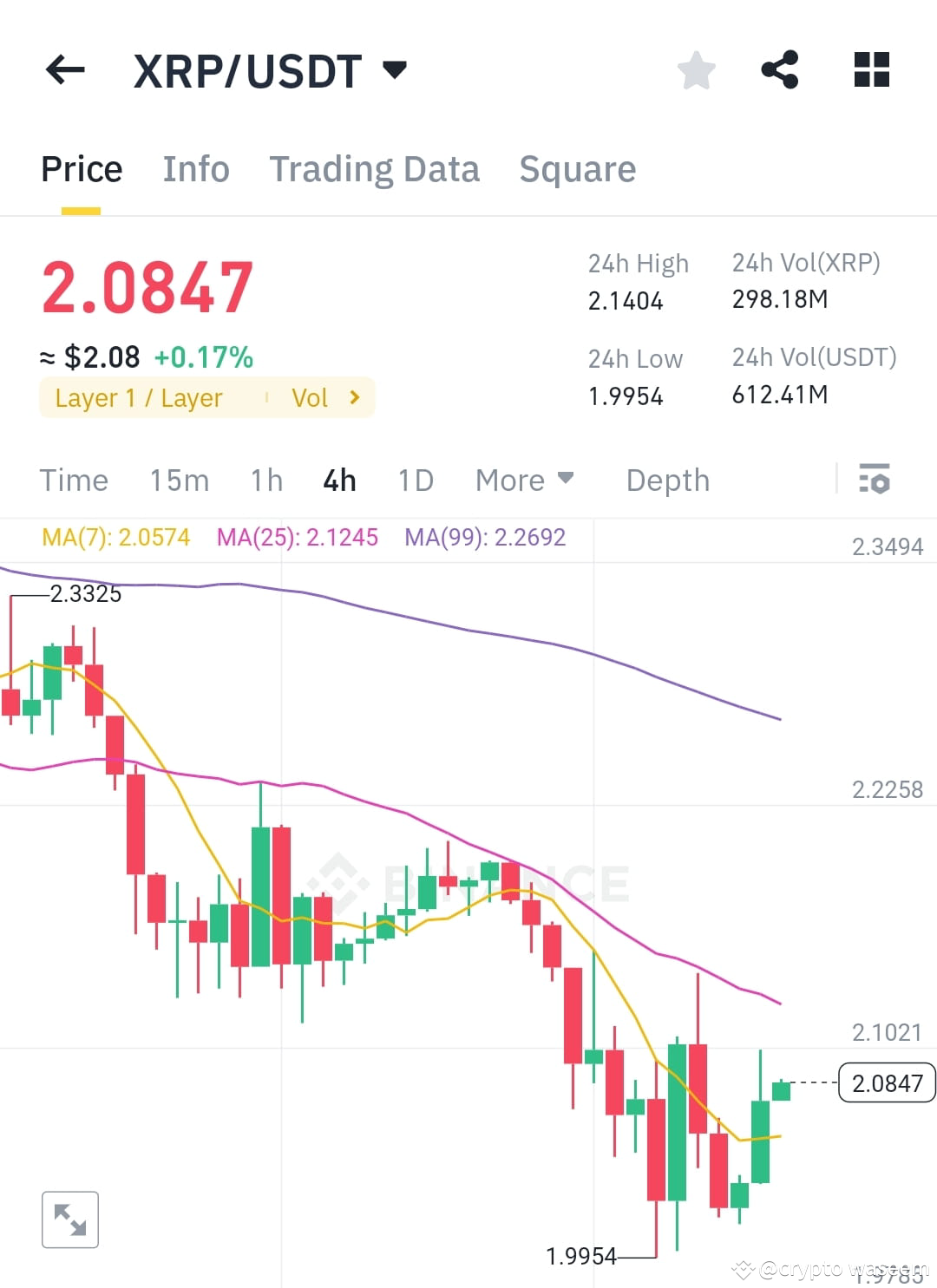Select the MA(7) indicator label
The image size is (937, 1288).
pos(115,538)
